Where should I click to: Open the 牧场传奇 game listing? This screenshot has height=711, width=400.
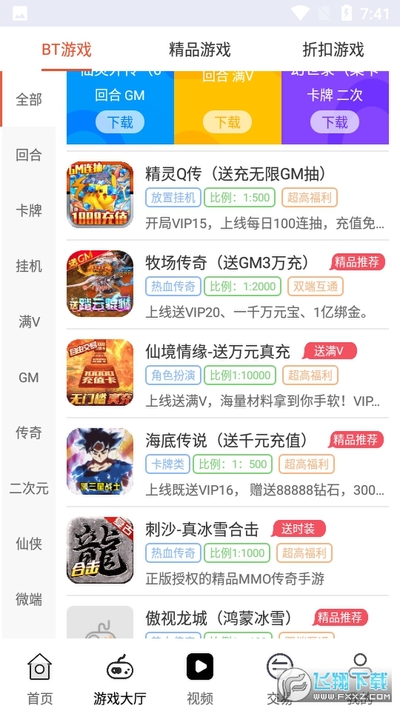tap(228, 284)
